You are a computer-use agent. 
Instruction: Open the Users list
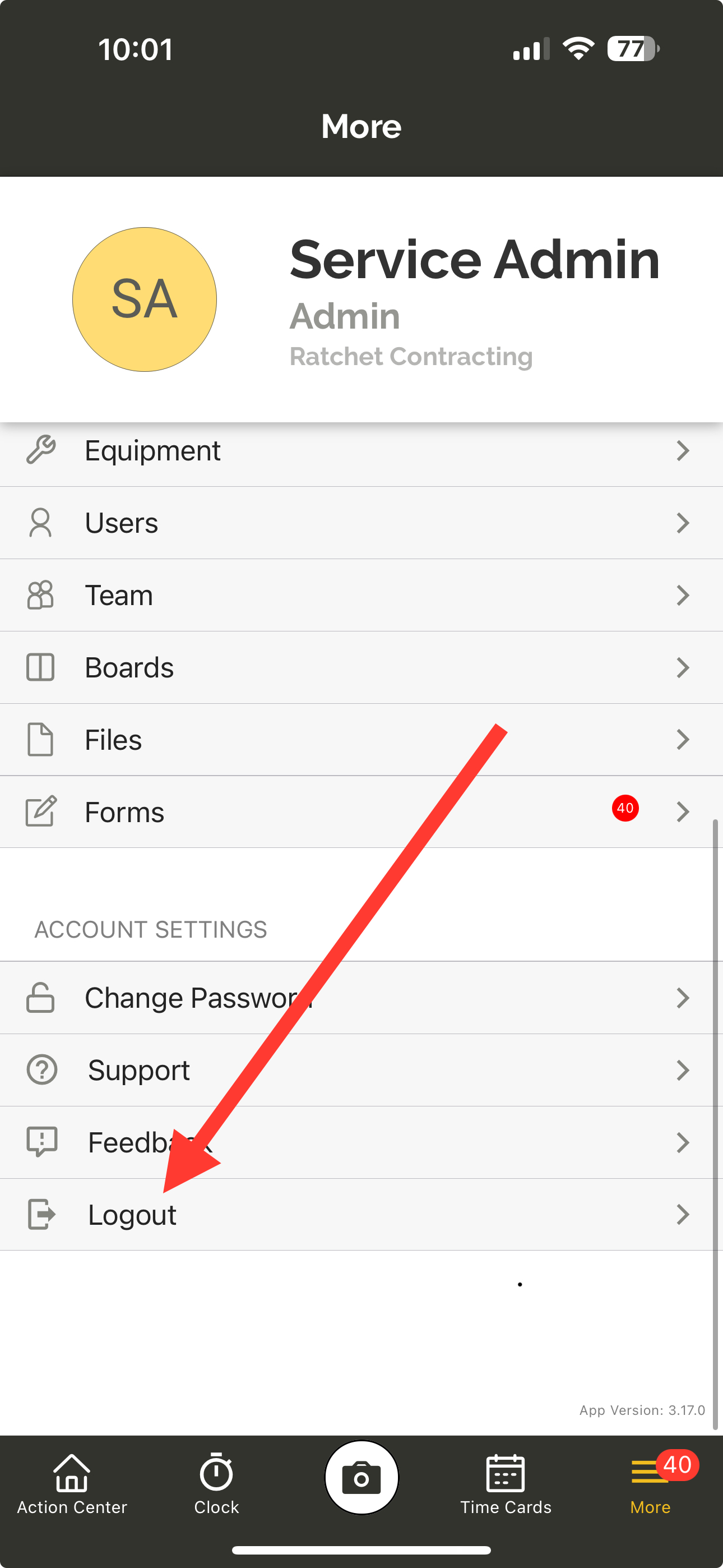click(361, 523)
